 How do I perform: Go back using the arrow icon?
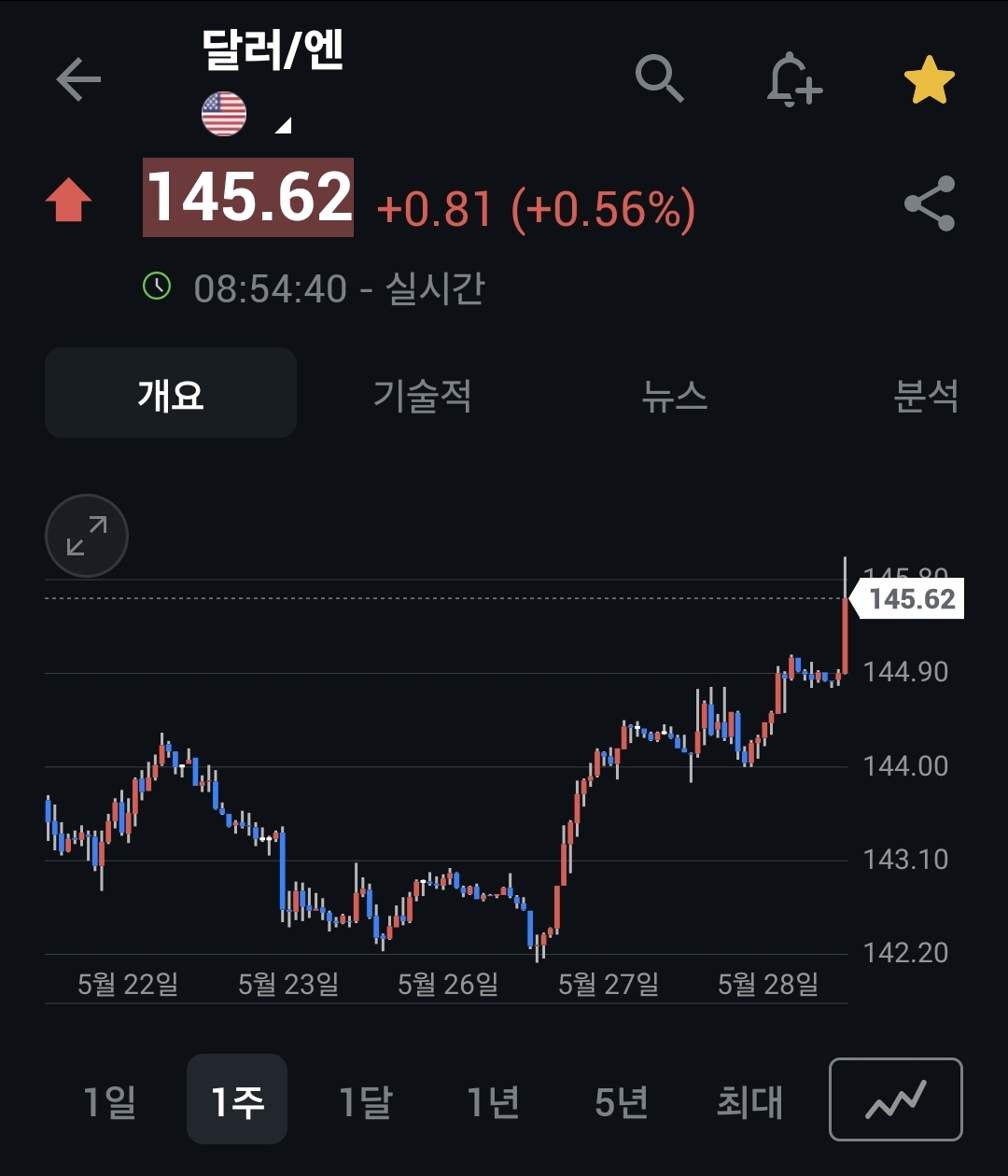click(78, 79)
